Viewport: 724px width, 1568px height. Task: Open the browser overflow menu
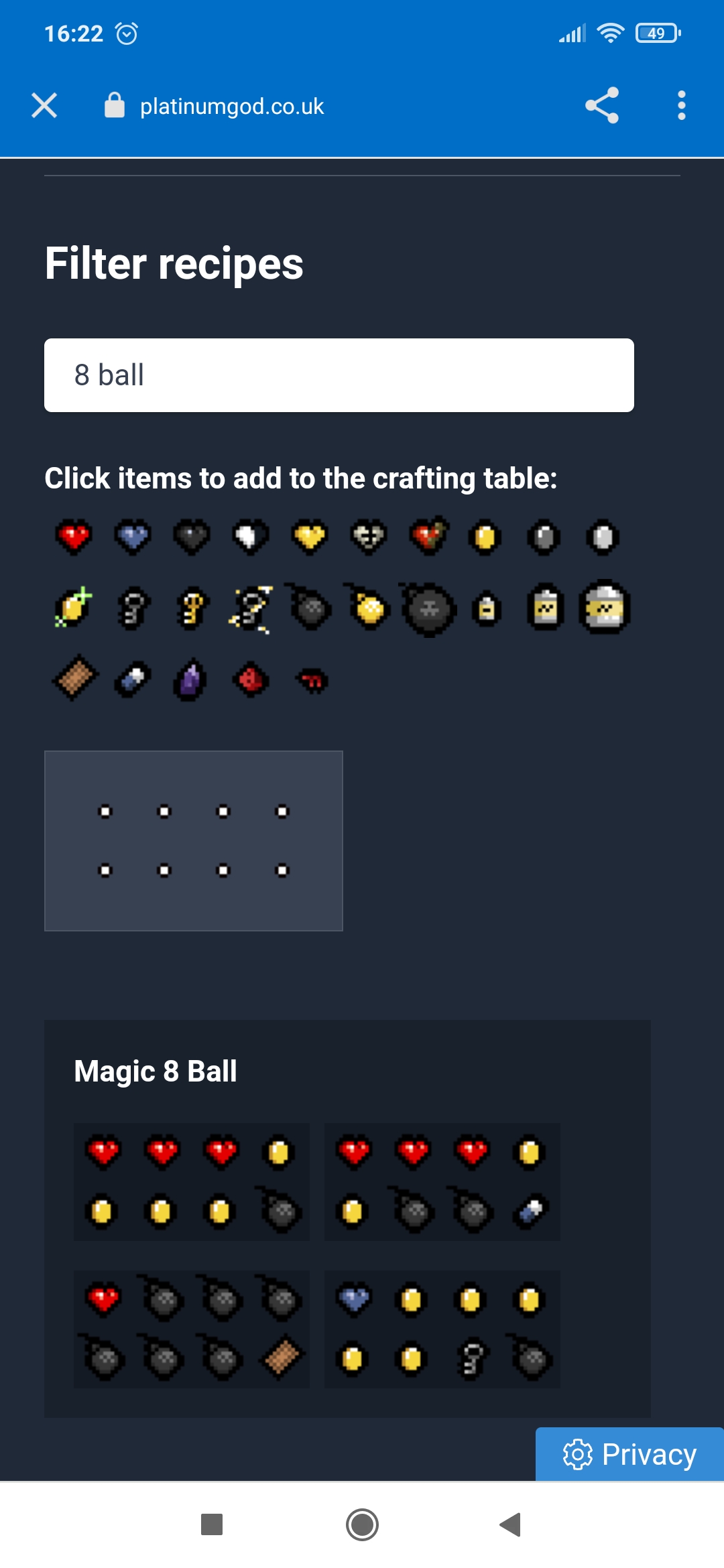(681, 106)
